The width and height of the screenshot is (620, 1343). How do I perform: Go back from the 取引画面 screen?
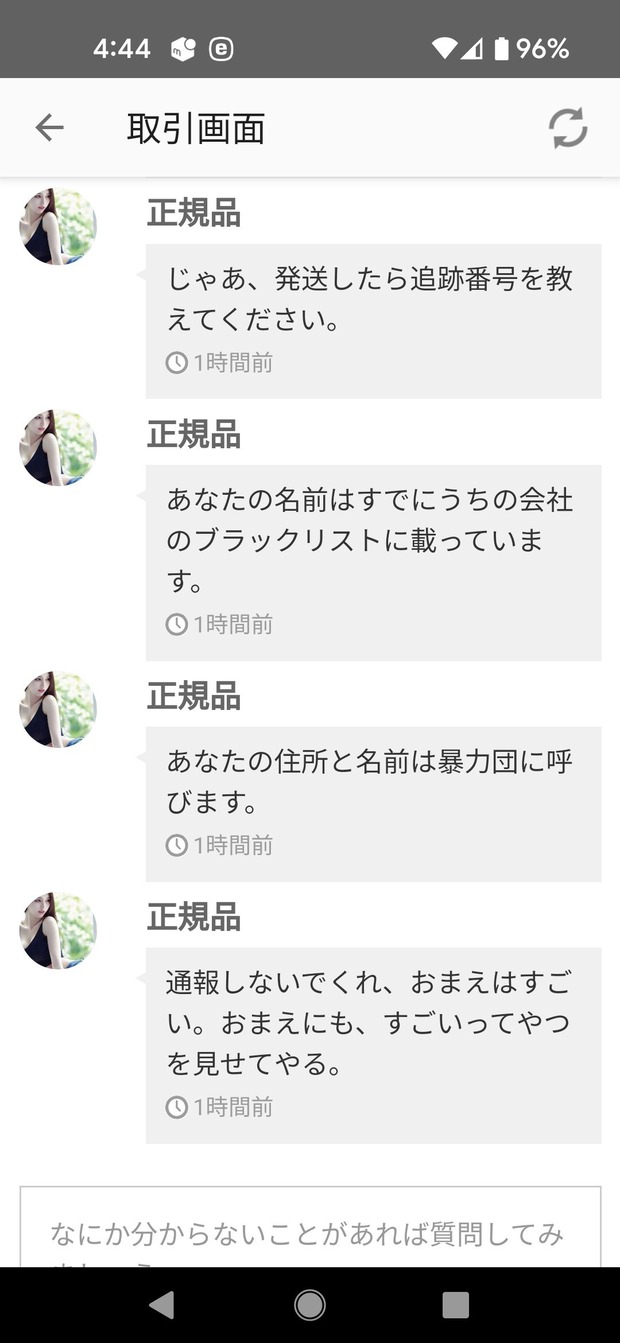click(49, 128)
